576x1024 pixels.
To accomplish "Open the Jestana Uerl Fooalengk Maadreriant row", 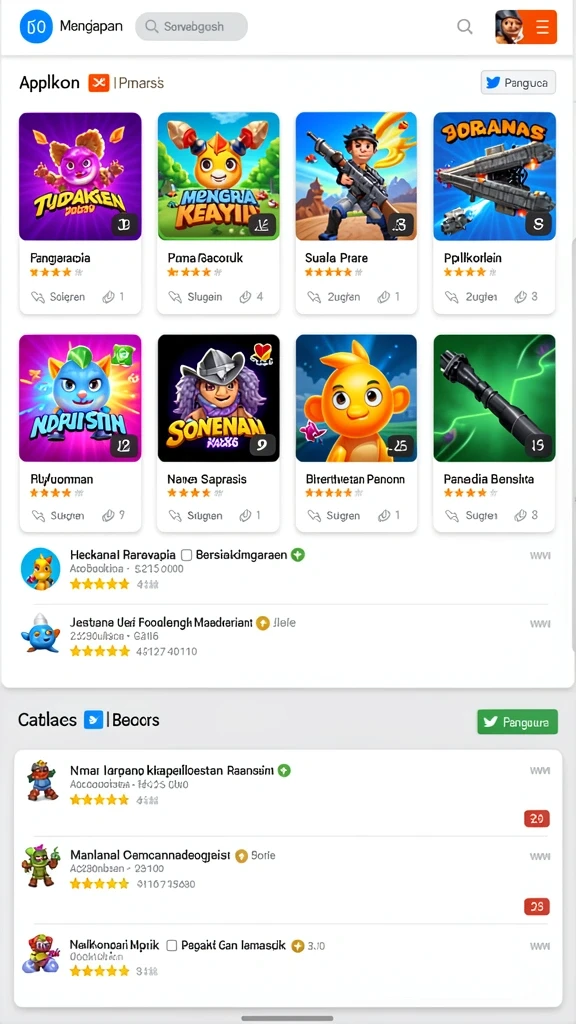I will tap(287, 636).
